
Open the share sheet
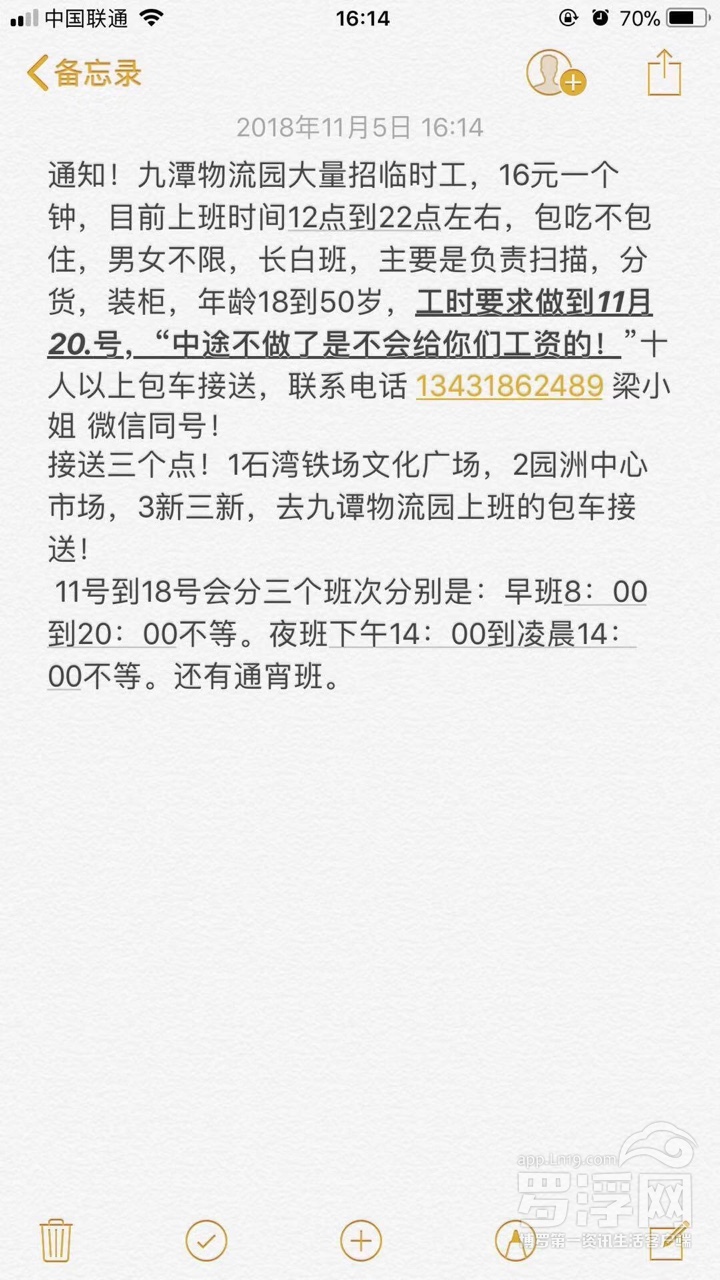click(x=664, y=73)
